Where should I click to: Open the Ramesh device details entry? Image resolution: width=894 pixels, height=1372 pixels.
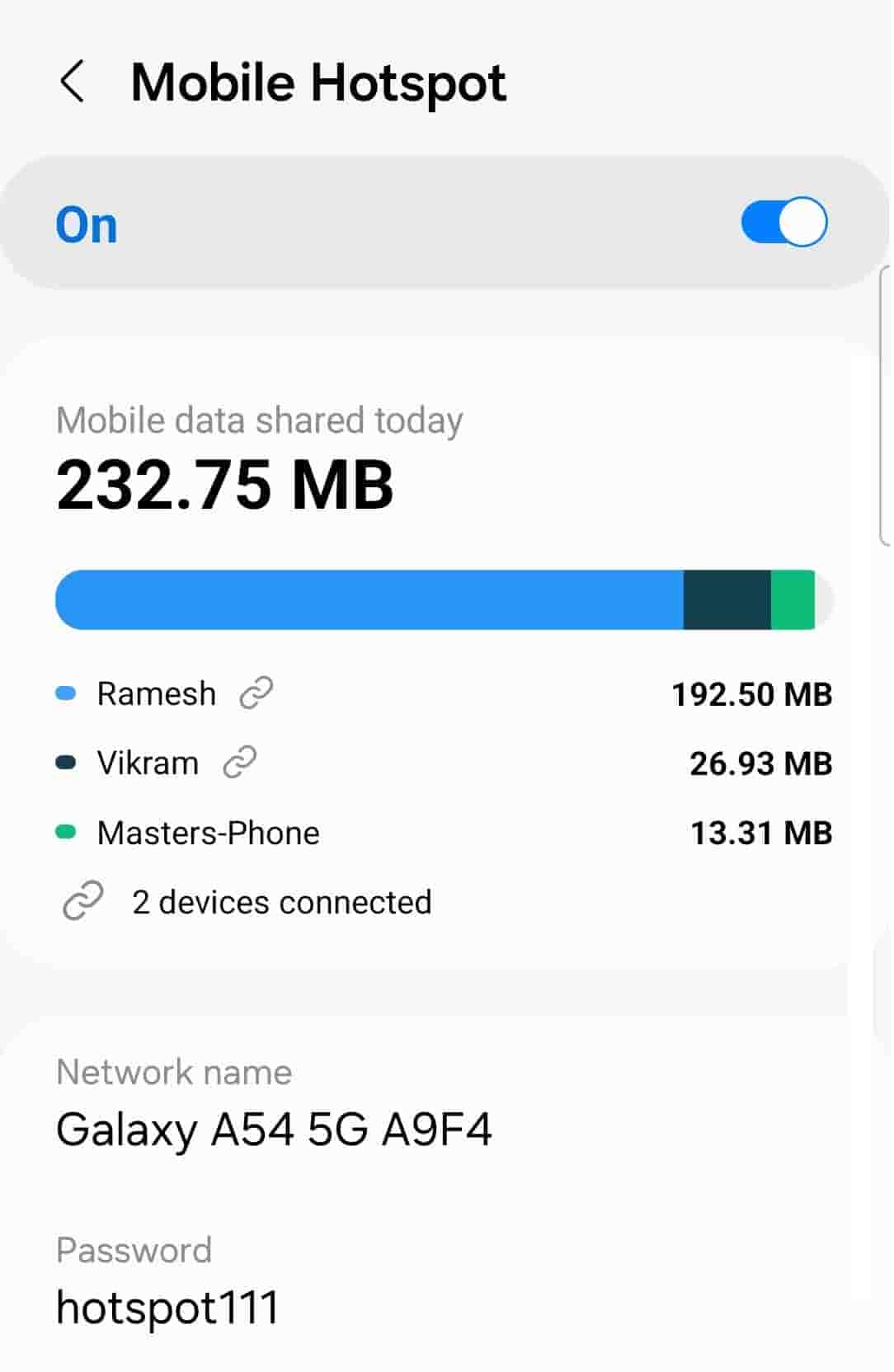coord(155,693)
